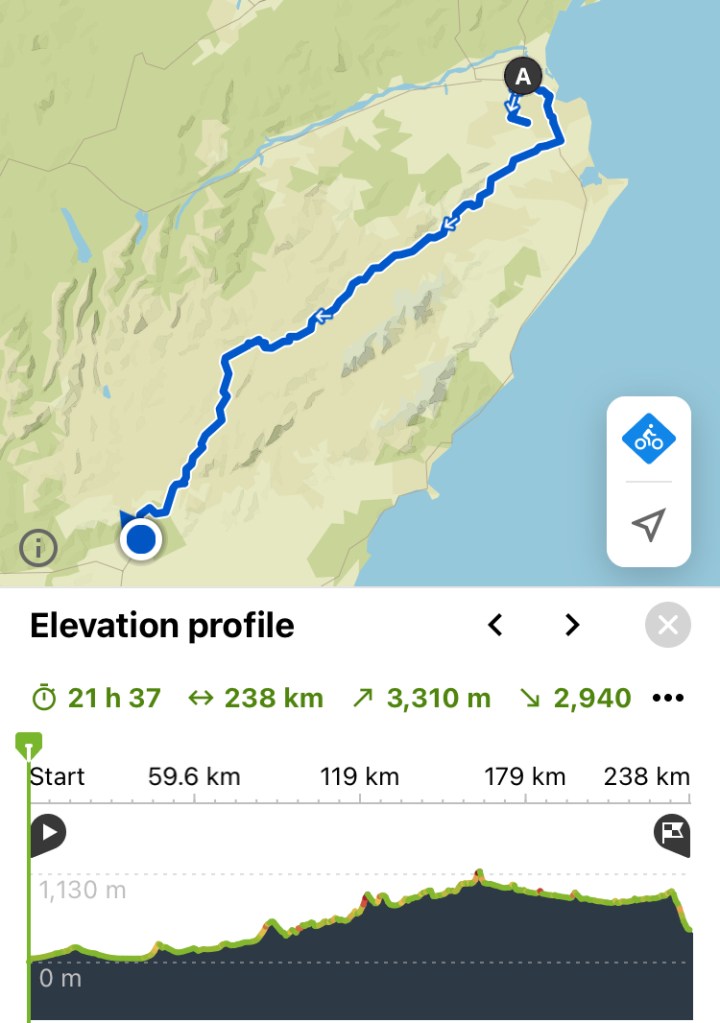Jump to the finish flag marker
This screenshot has width=720, height=1023.
[672, 833]
